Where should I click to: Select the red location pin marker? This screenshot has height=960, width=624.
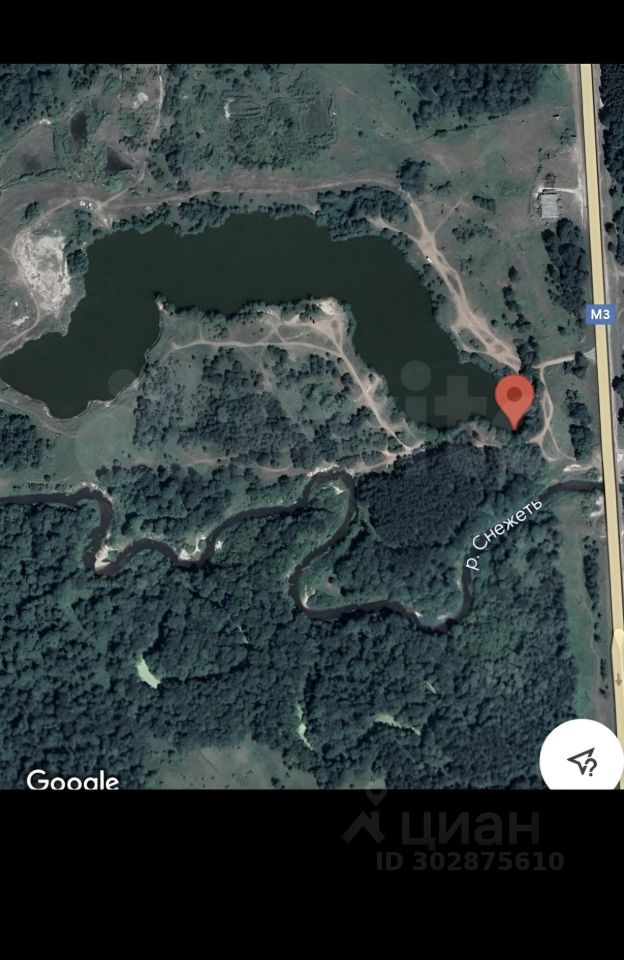coord(515,401)
